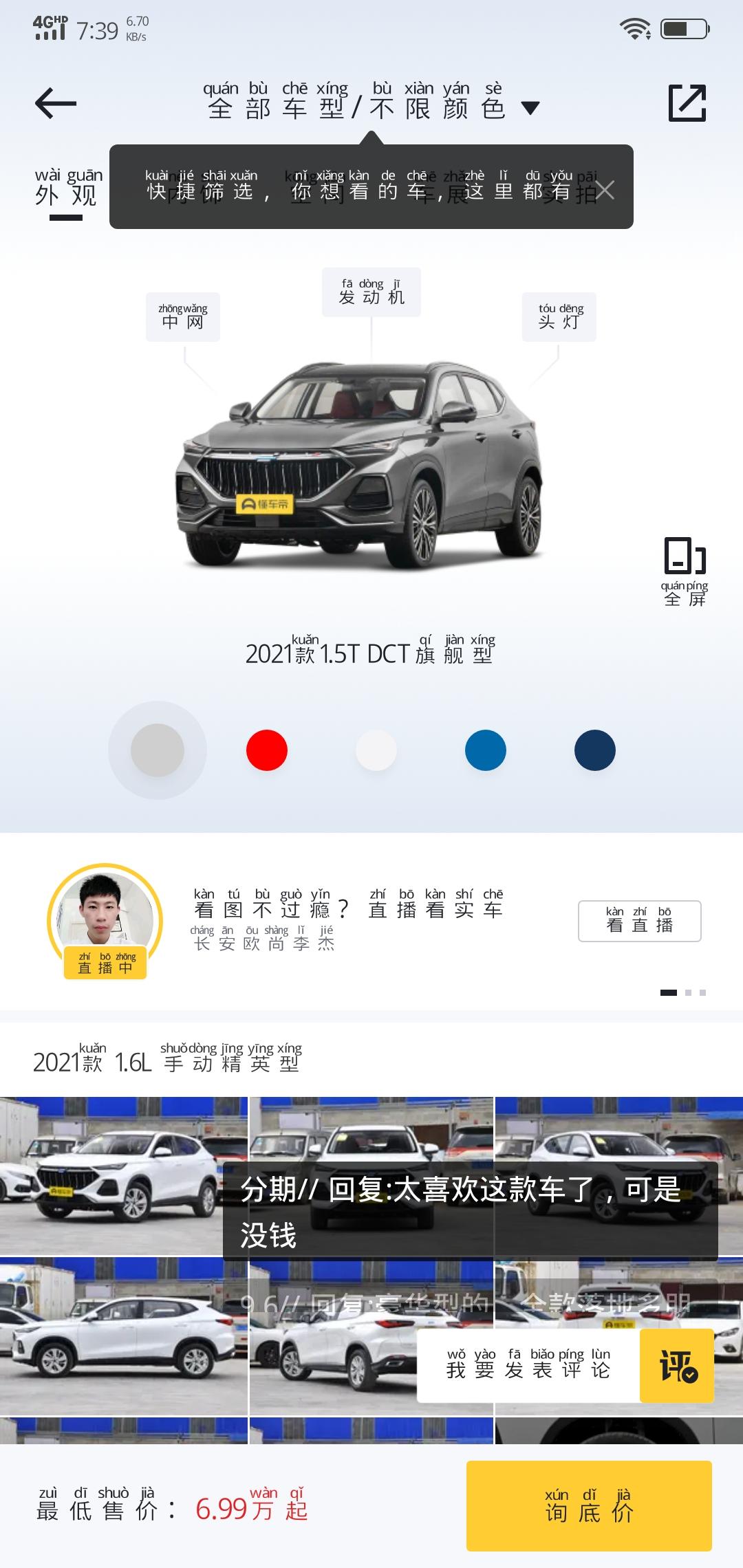This screenshot has height=1568, width=743.
Task: Dismiss the 快捷筛选 tooltip
Action: [605, 190]
